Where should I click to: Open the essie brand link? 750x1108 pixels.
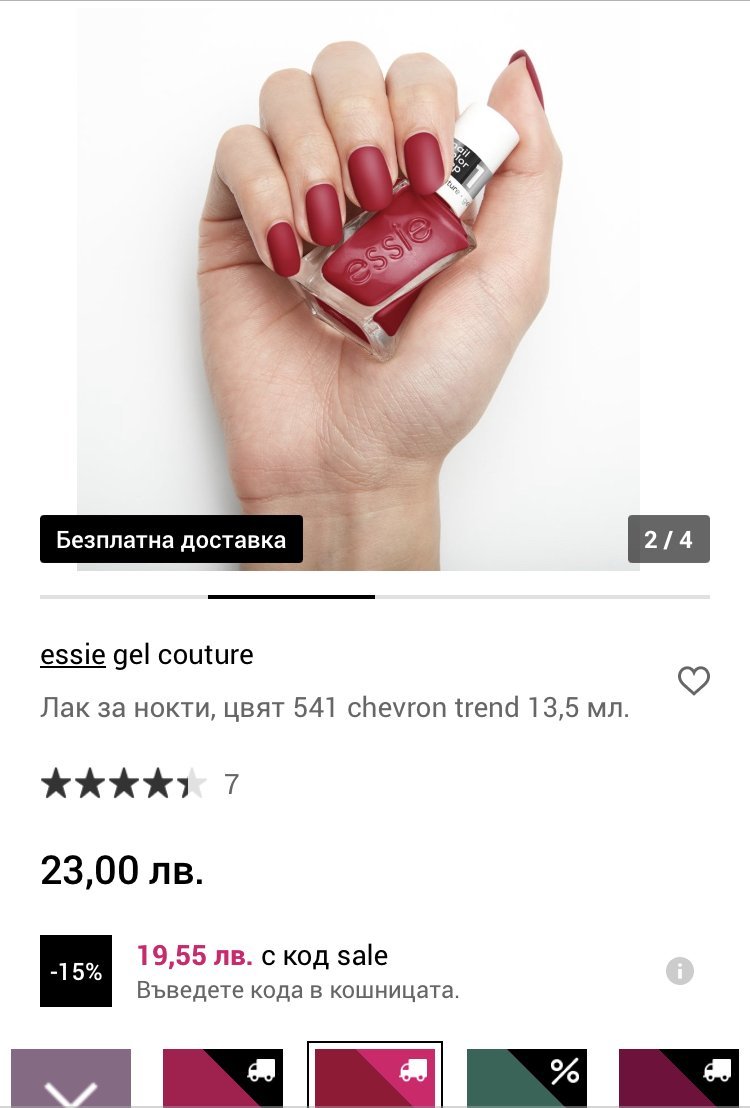pos(72,655)
